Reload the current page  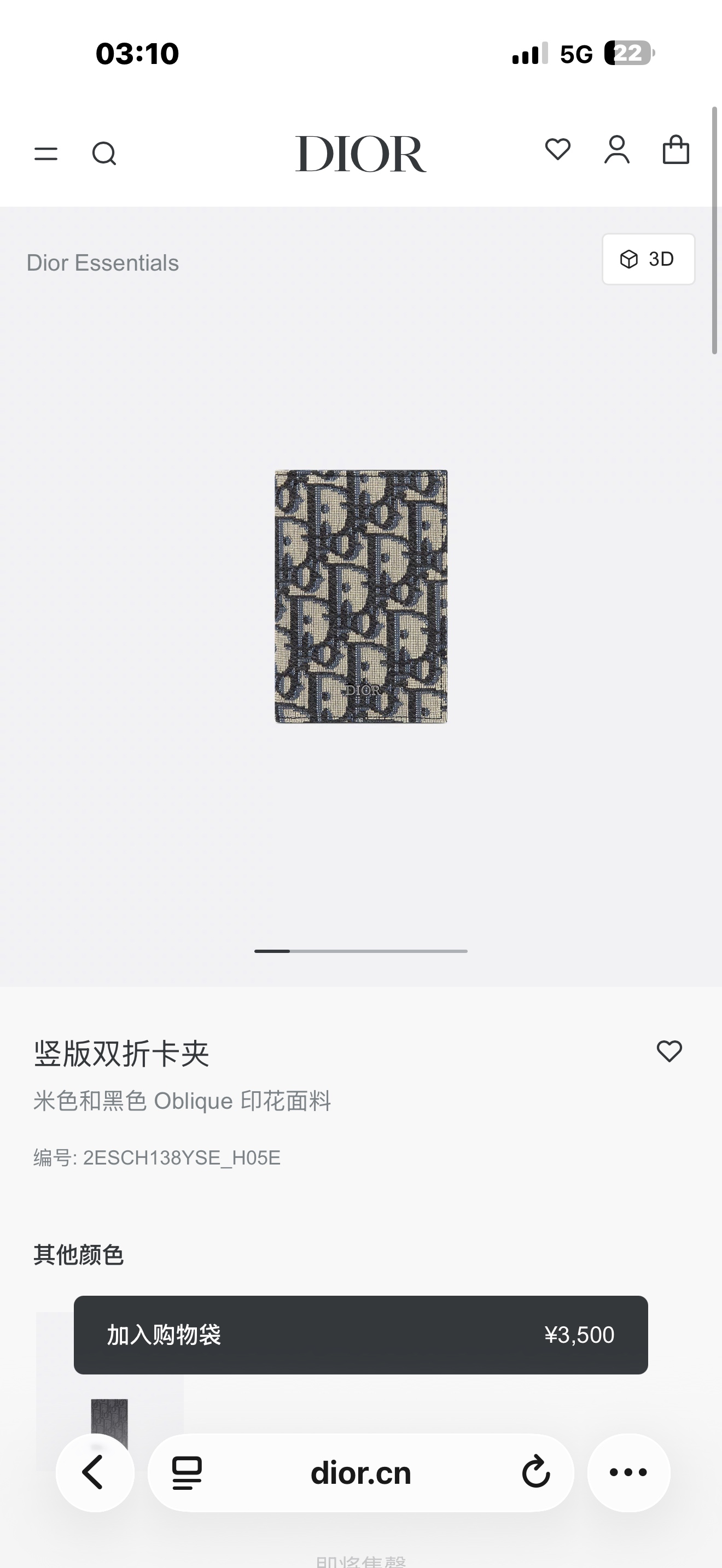click(x=535, y=1473)
